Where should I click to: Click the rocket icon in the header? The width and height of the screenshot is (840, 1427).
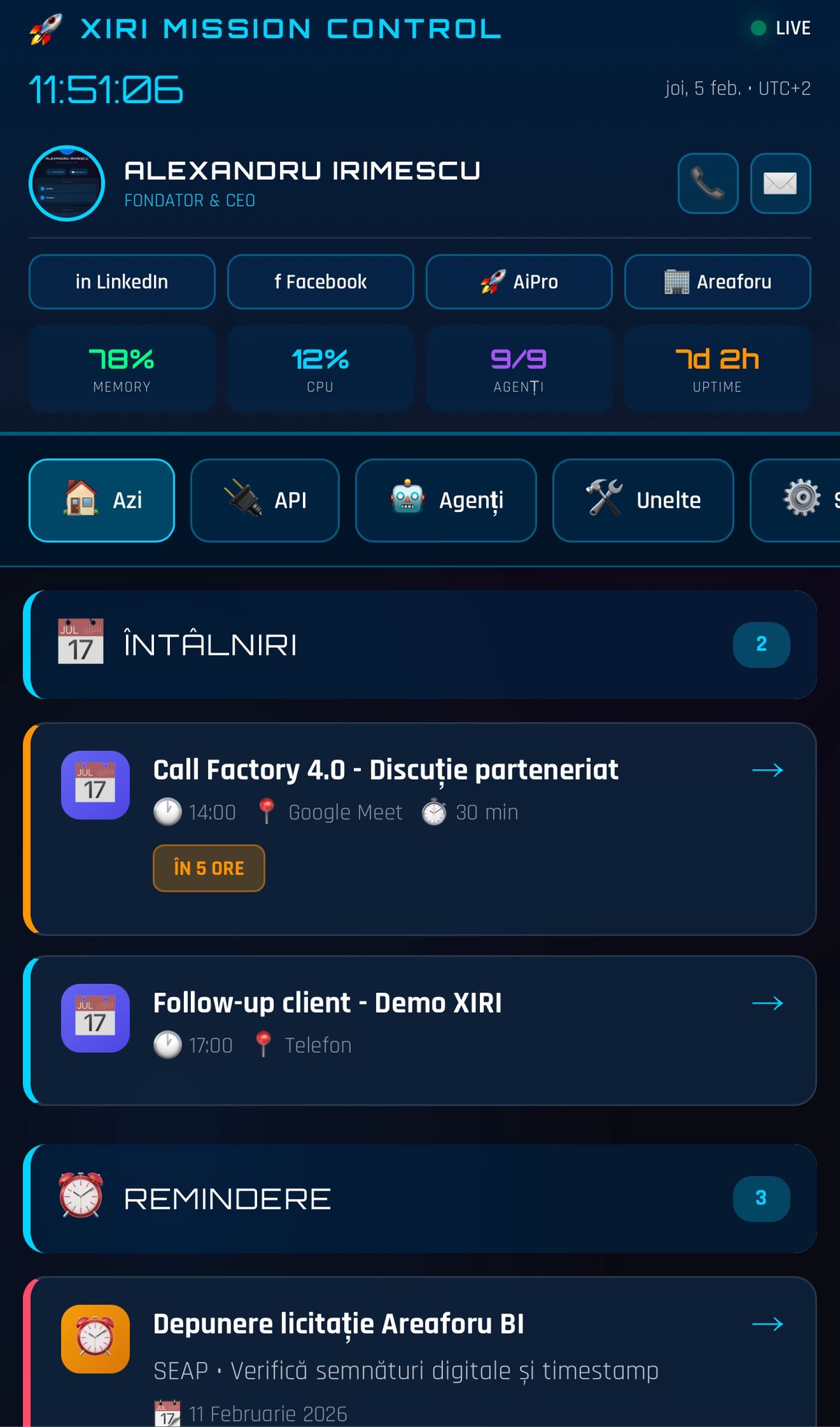(43, 29)
